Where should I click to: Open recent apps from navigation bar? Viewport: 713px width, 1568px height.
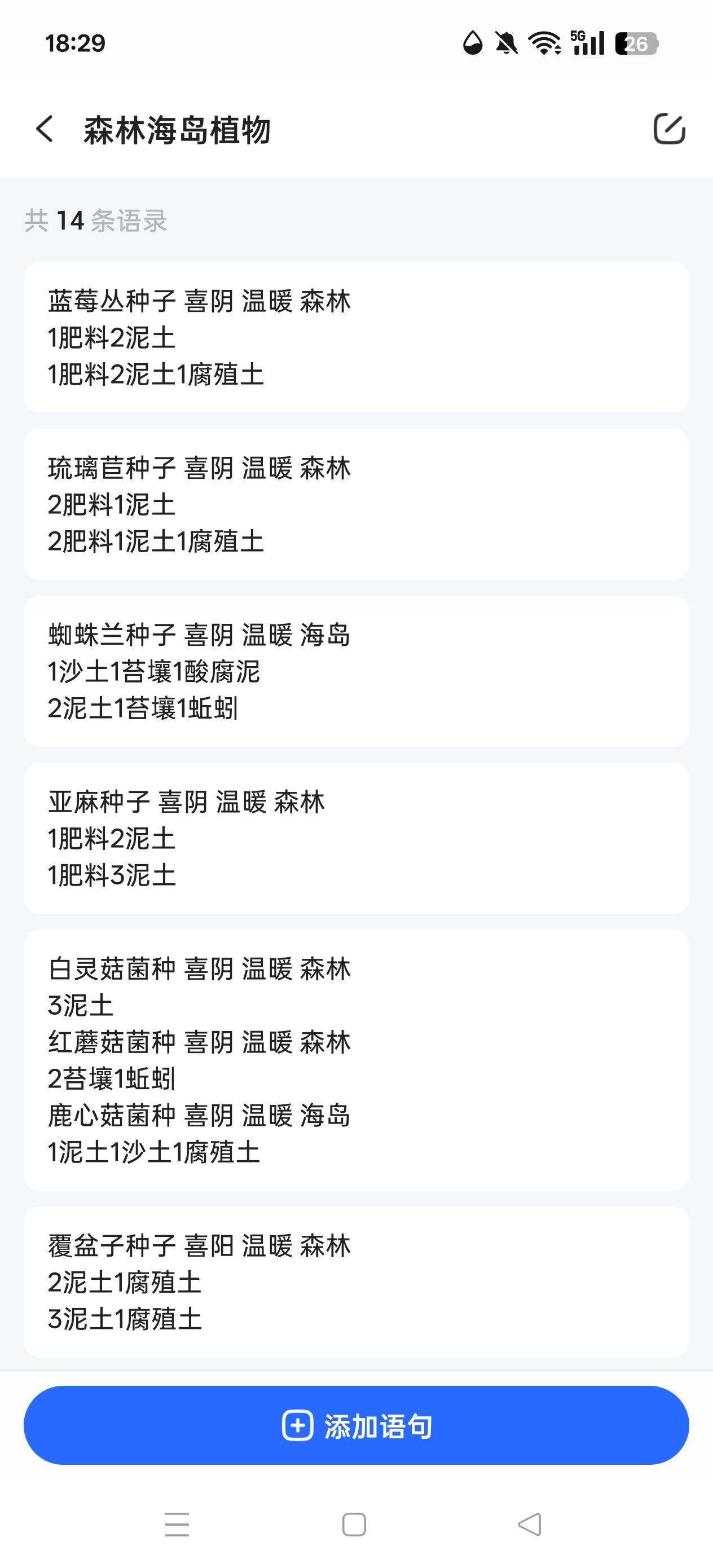coord(177,1524)
